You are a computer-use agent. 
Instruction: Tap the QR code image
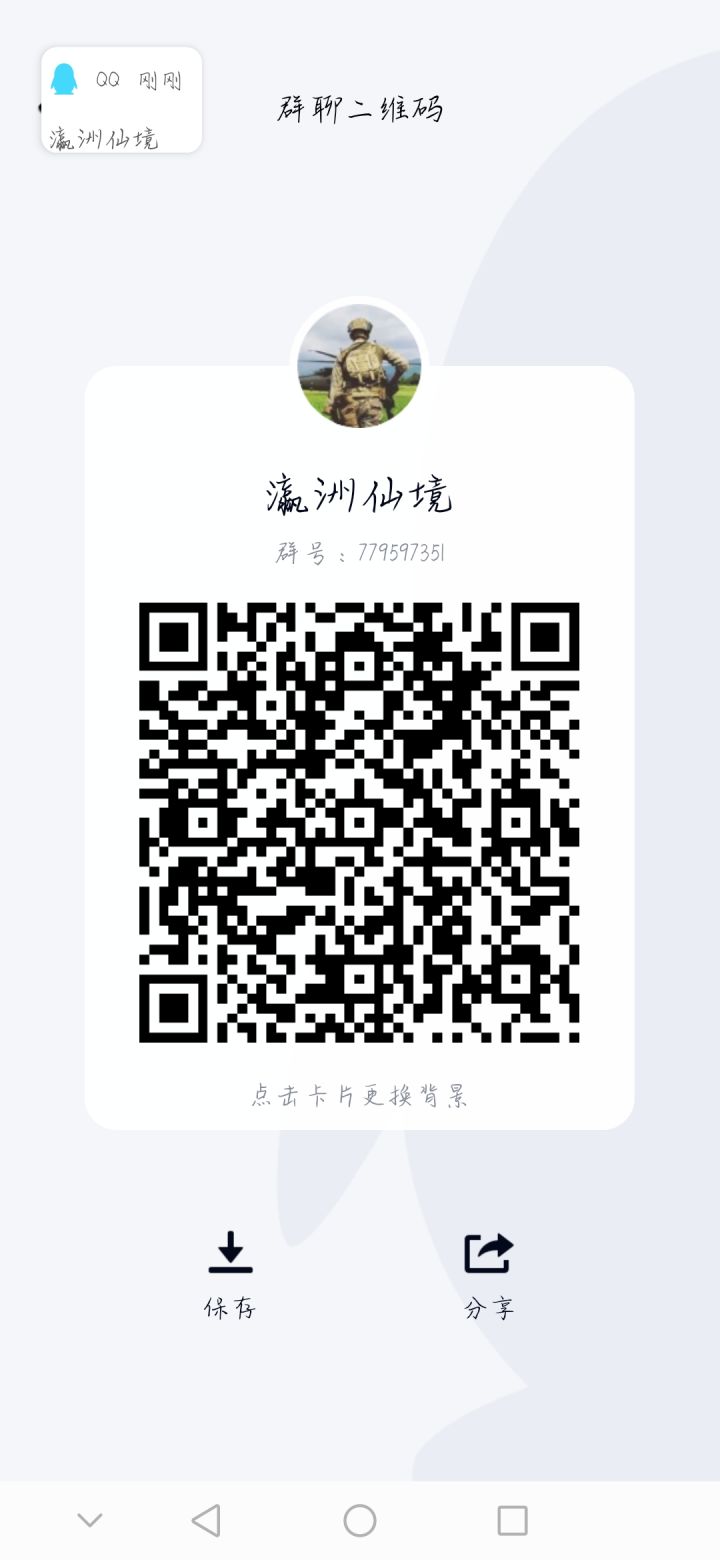pos(360,820)
